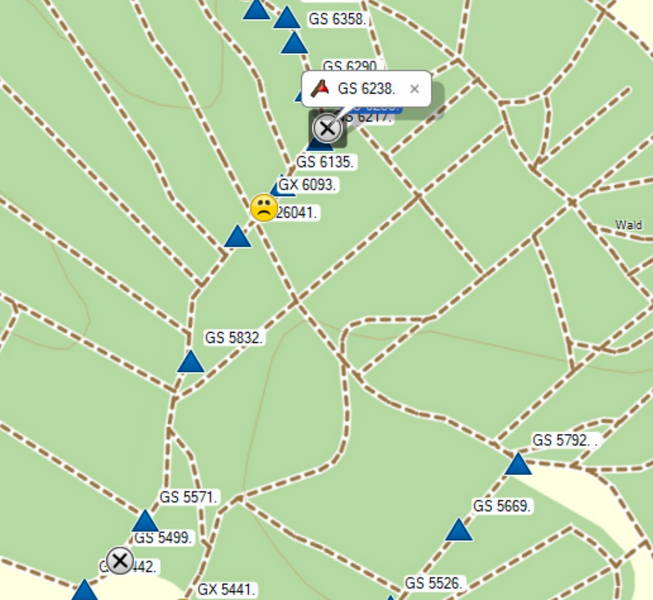
Task: Choose the GS 5669 triangle waypoint
Action: pos(459,530)
